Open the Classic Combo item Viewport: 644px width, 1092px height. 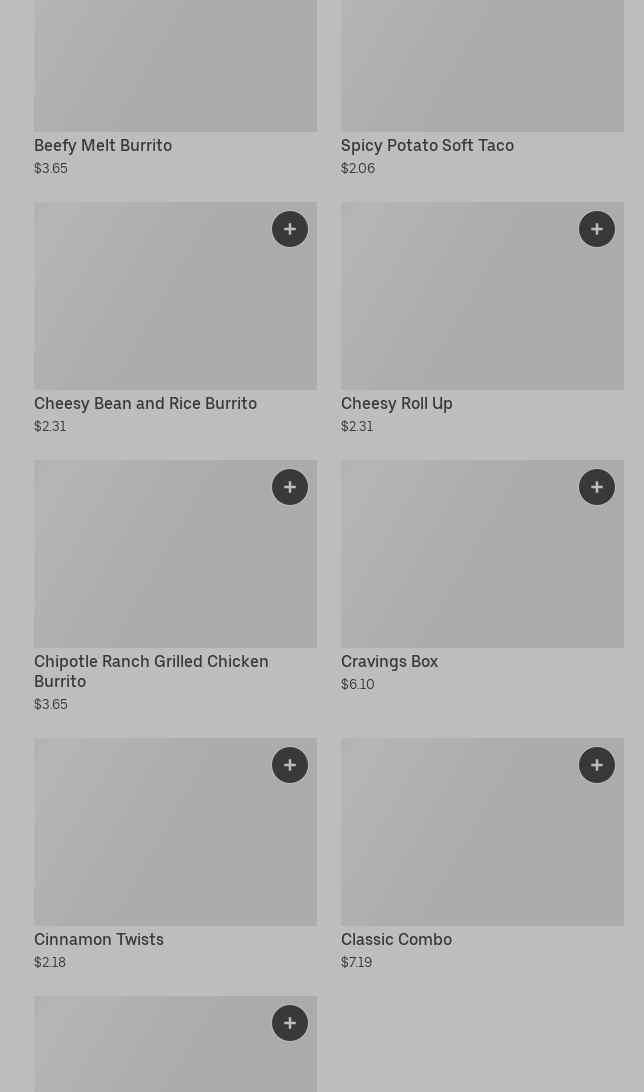tap(396, 940)
